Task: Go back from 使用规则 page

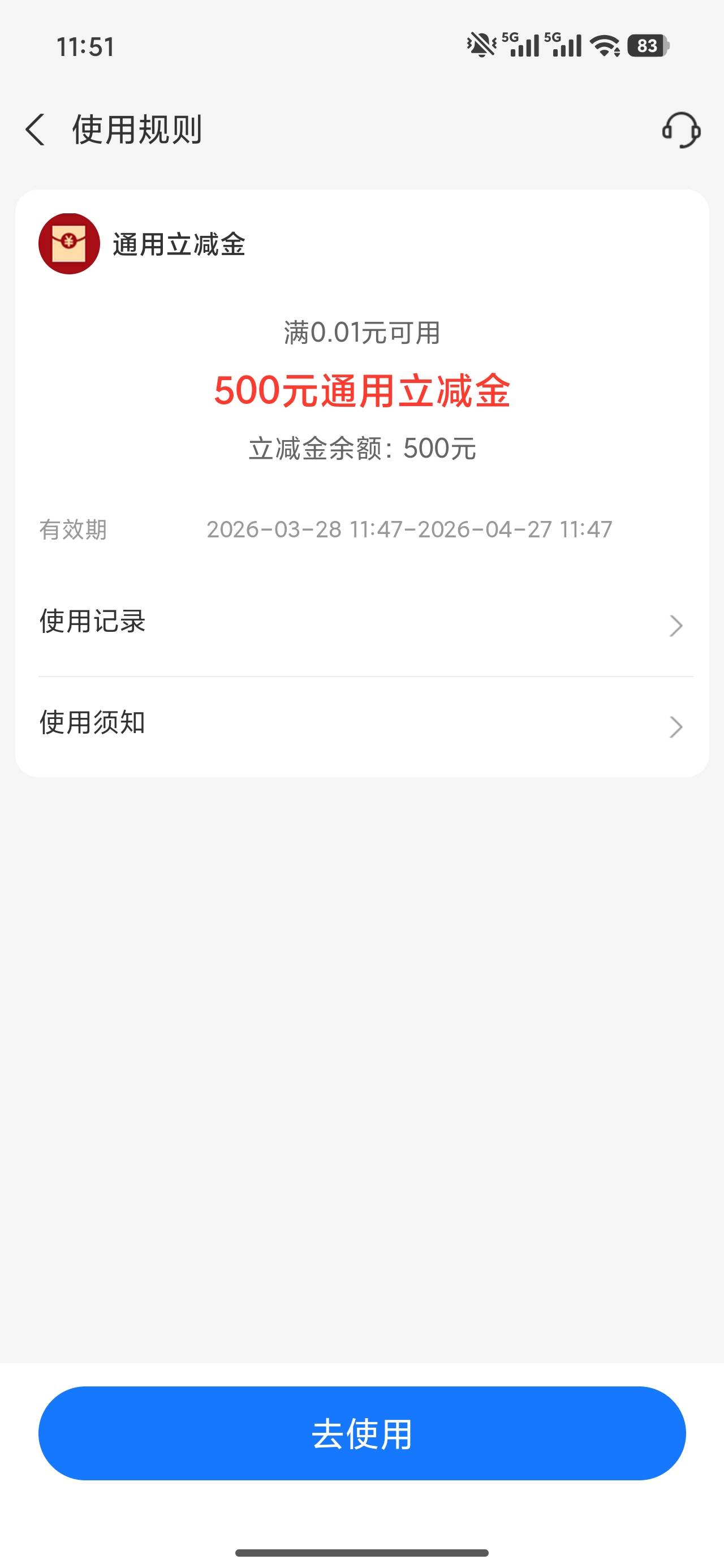Action: [35, 130]
